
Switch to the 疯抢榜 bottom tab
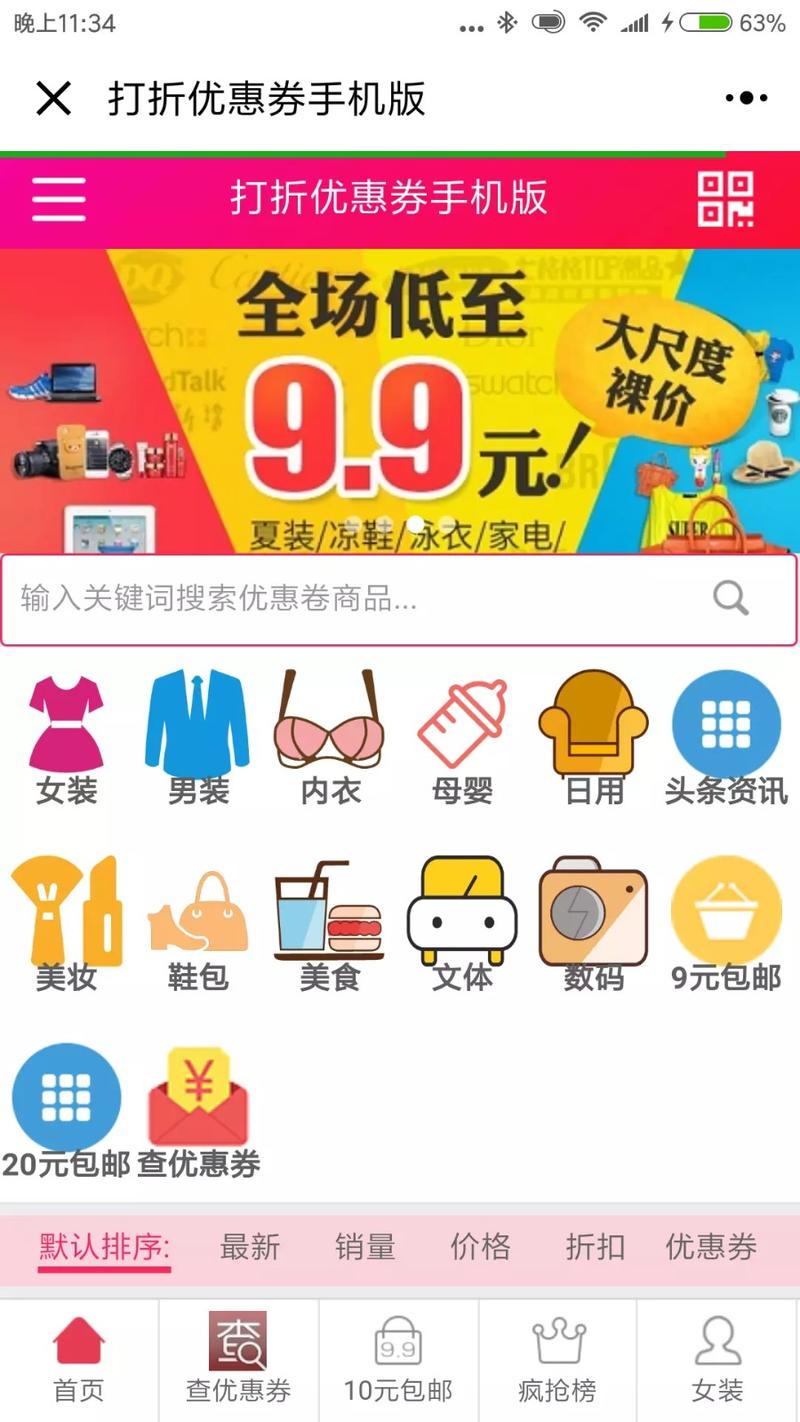pos(558,1360)
